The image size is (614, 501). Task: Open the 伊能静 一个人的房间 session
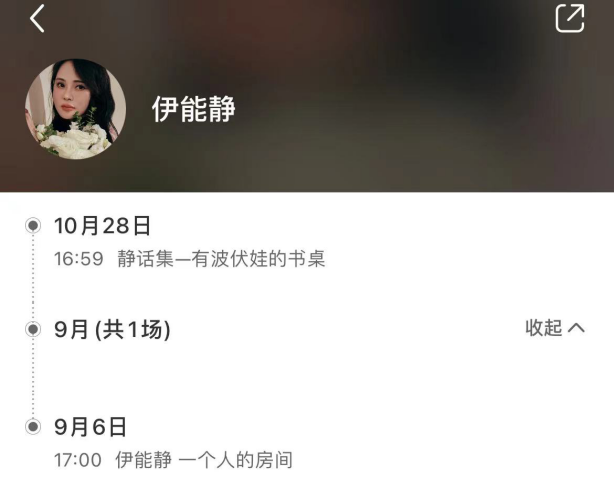pos(203,460)
